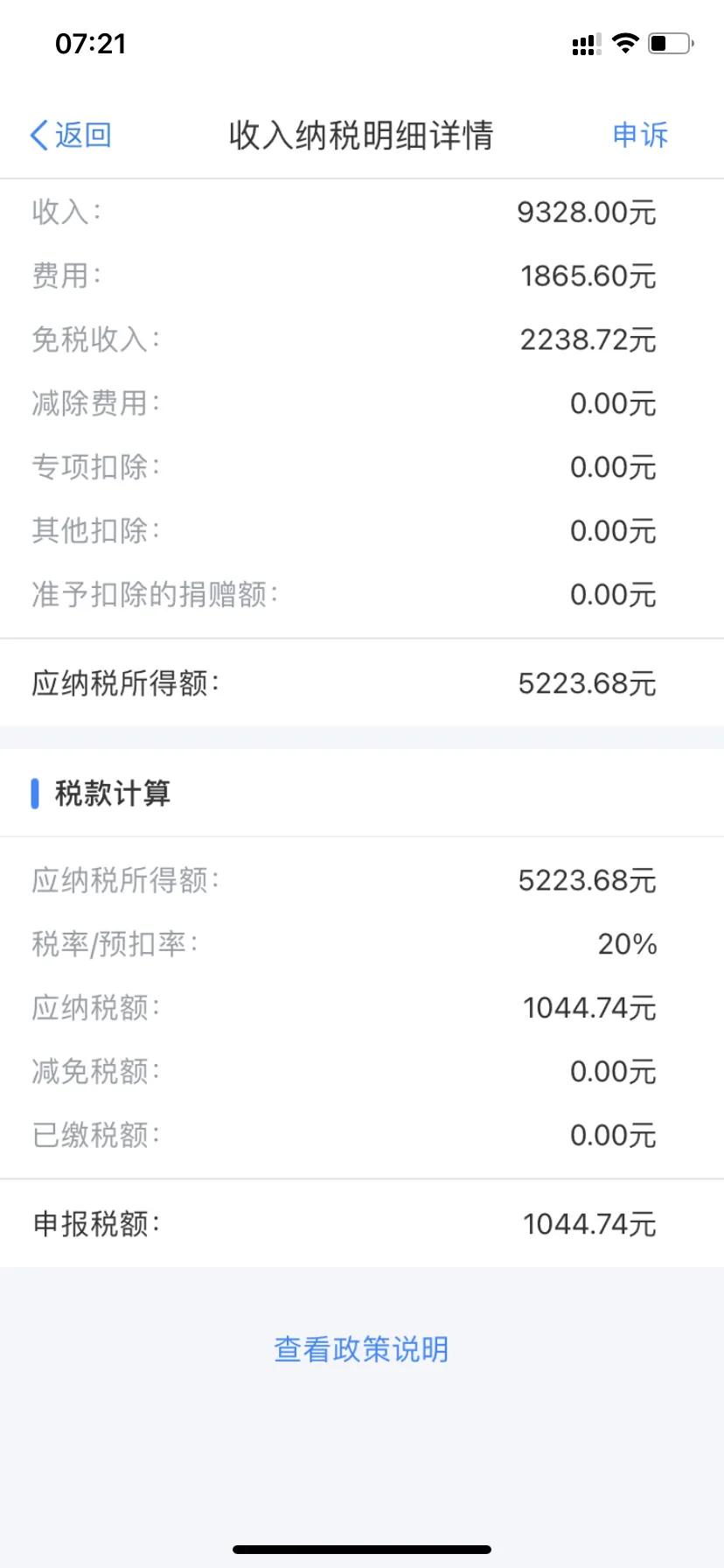The image size is (724, 1568).
Task: Select the 减免税额 reduction row
Action: coord(362,1071)
